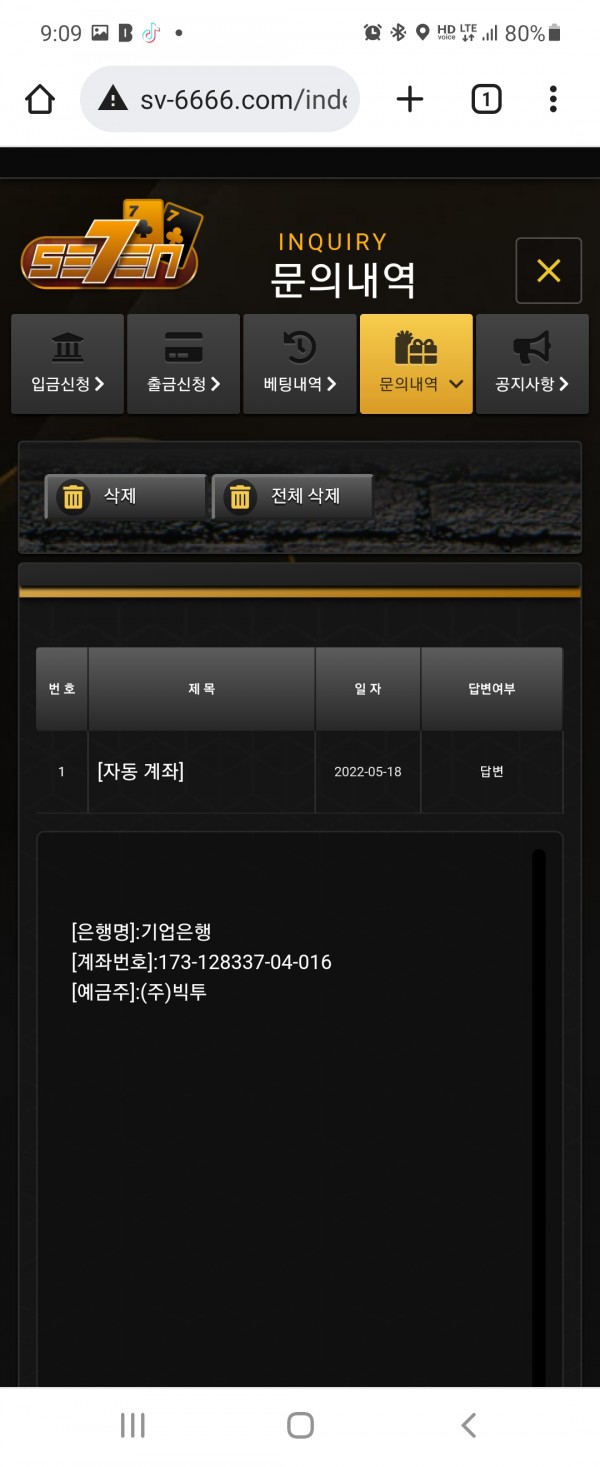Viewport: 600px width, 1467px height.
Task: Tap the sv-6666.com address bar
Action: tap(220, 99)
